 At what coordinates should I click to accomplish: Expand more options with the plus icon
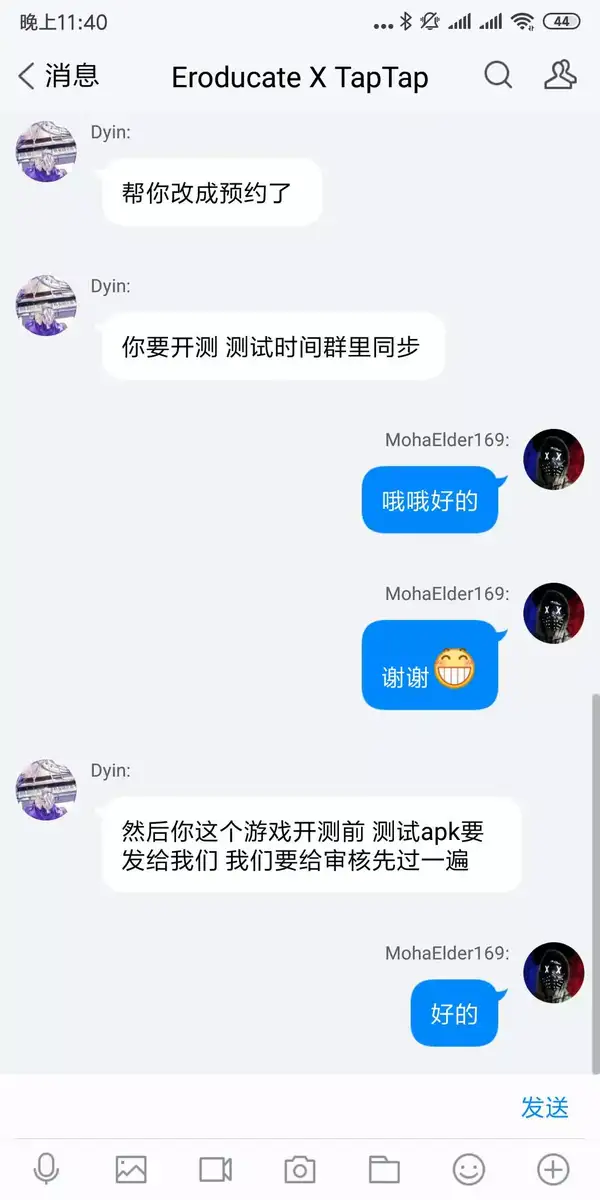click(x=553, y=1169)
